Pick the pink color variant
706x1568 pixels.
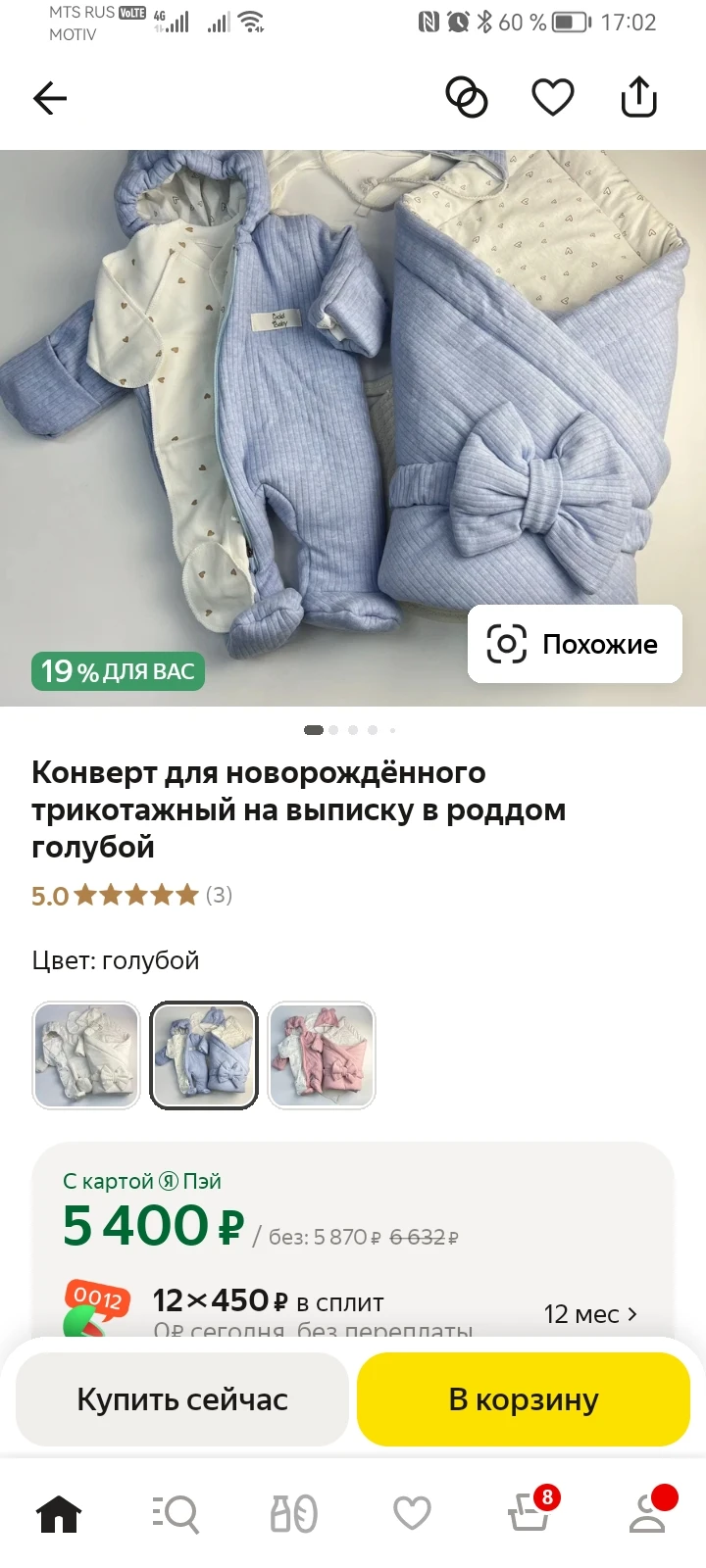322,1055
